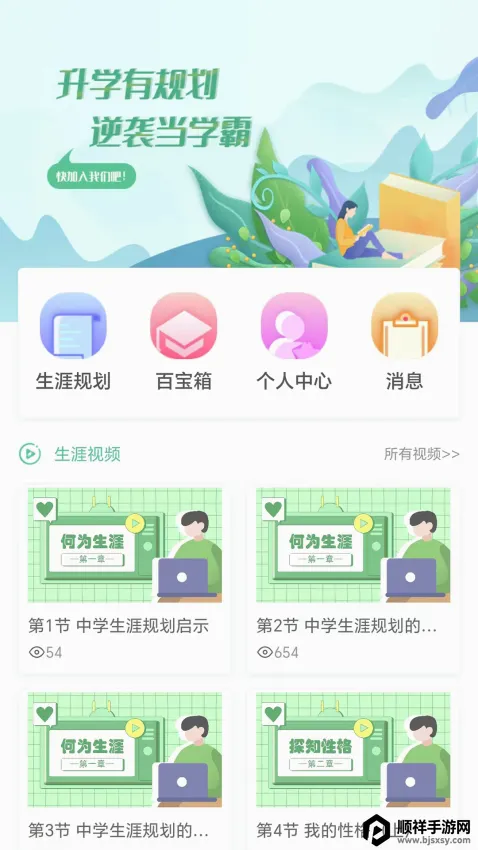Play video 第1节 中学生涯规划启示
478x850 pixels.
125,579
